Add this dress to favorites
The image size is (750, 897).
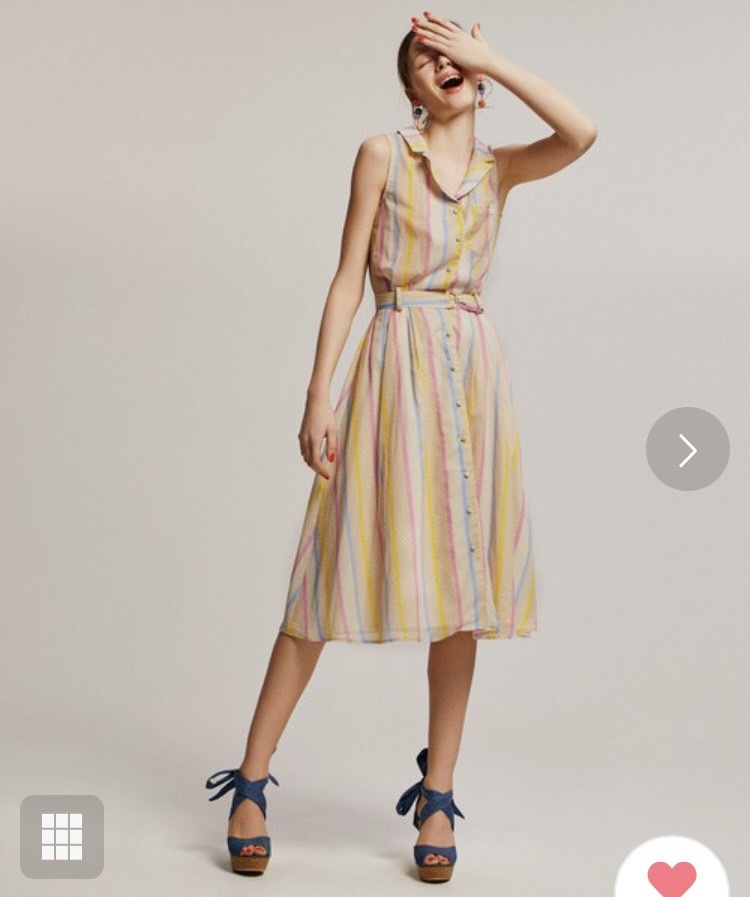coord(672,875)
